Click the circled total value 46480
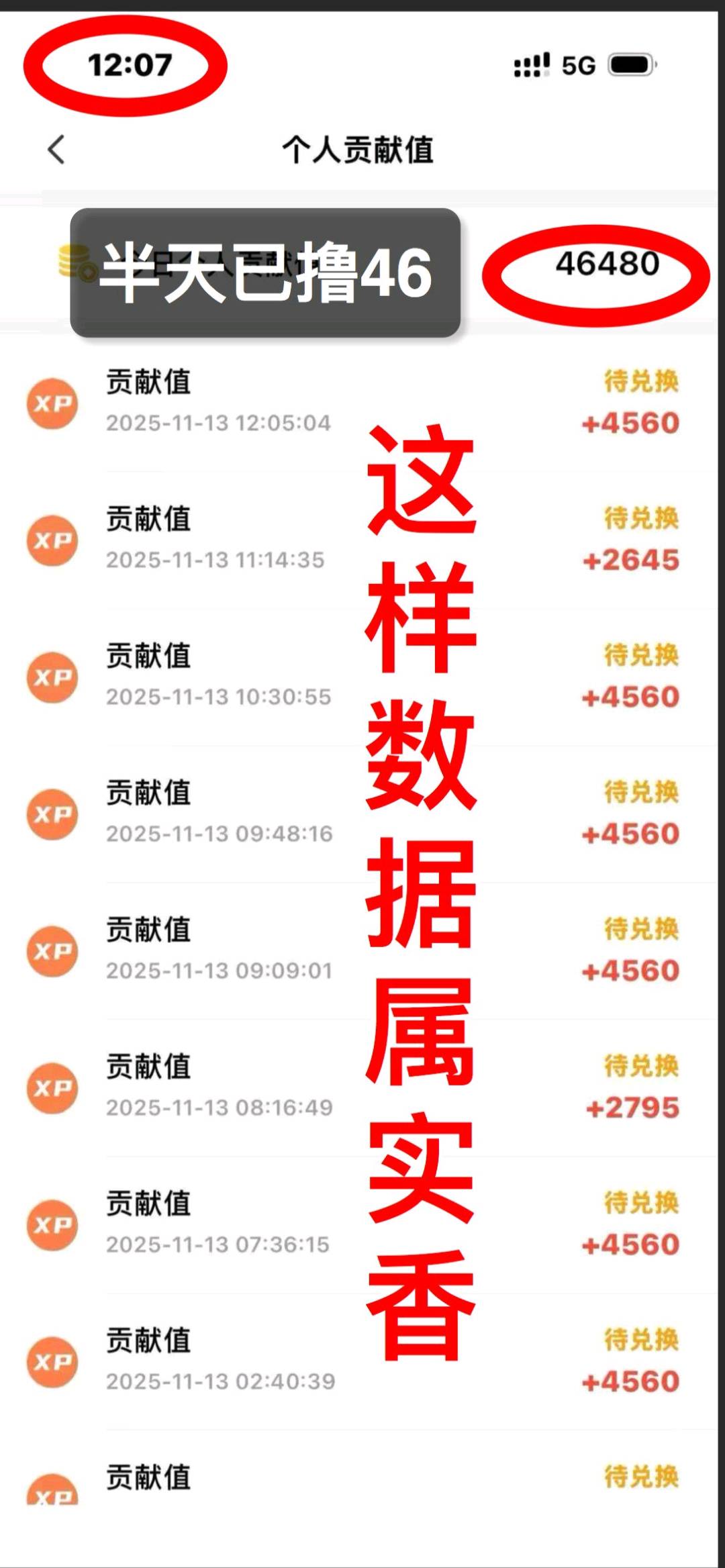 coord(606,264)
